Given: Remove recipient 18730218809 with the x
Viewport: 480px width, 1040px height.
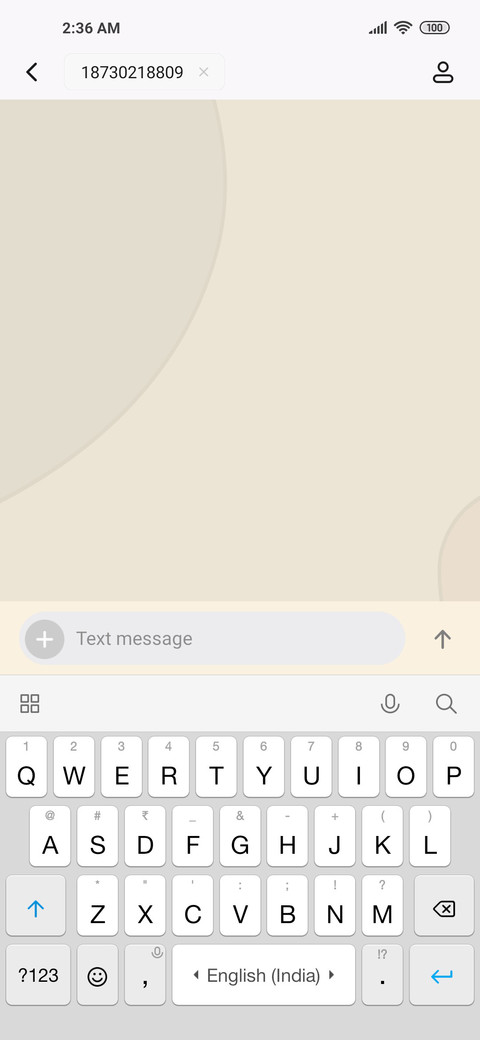Looking at the screenshot, I should (204, 72).
